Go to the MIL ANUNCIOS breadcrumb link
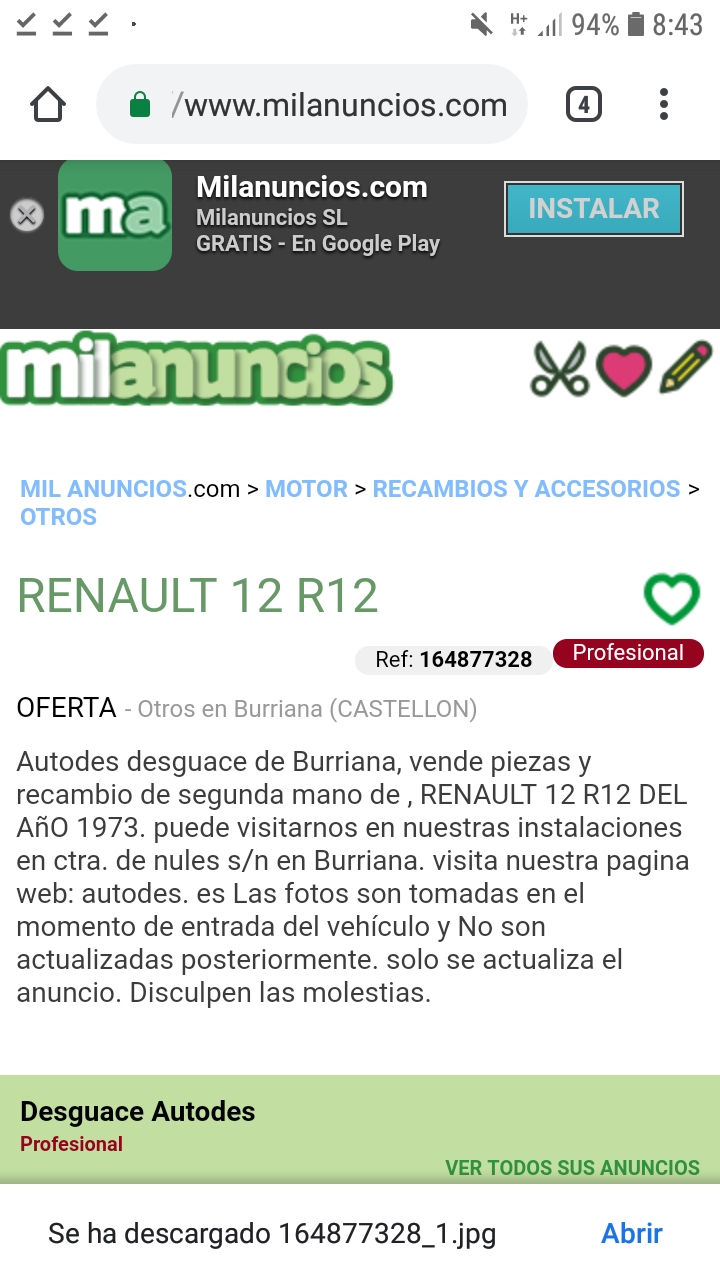The image size is (720, 1280). click(x=103, y=489)
